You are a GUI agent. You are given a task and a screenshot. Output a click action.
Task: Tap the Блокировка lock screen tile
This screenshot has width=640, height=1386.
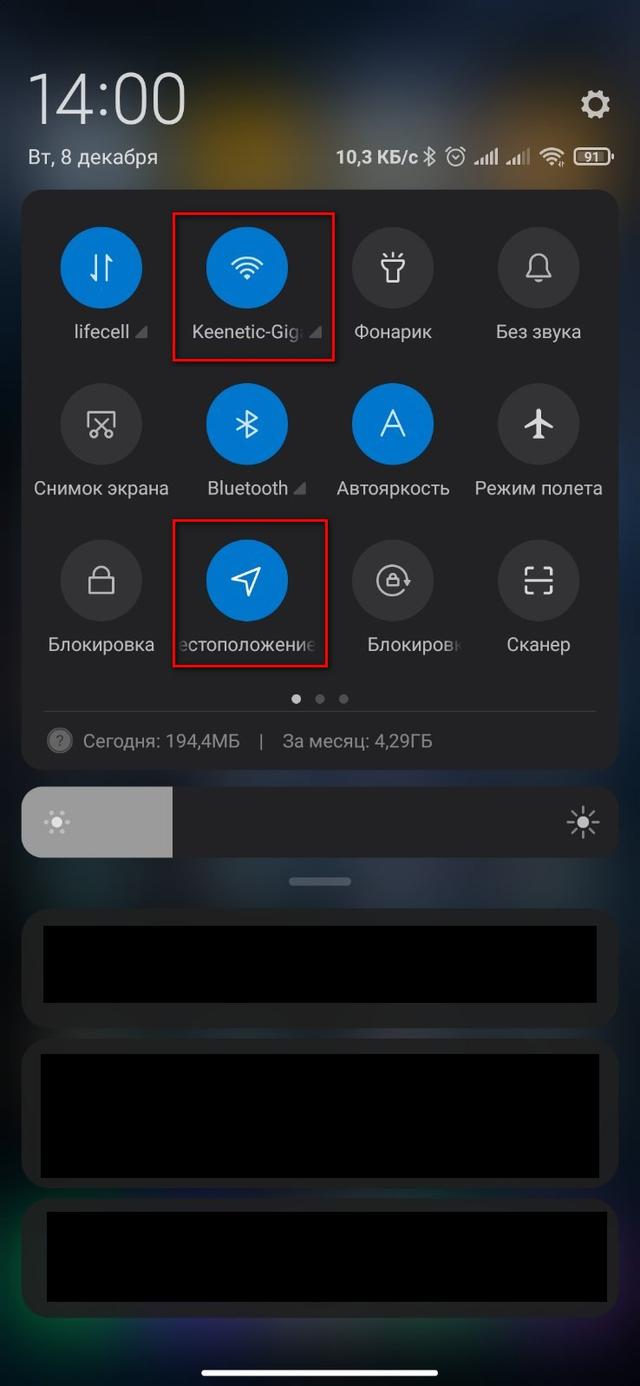pyautogui.click(x=101, y=580)
